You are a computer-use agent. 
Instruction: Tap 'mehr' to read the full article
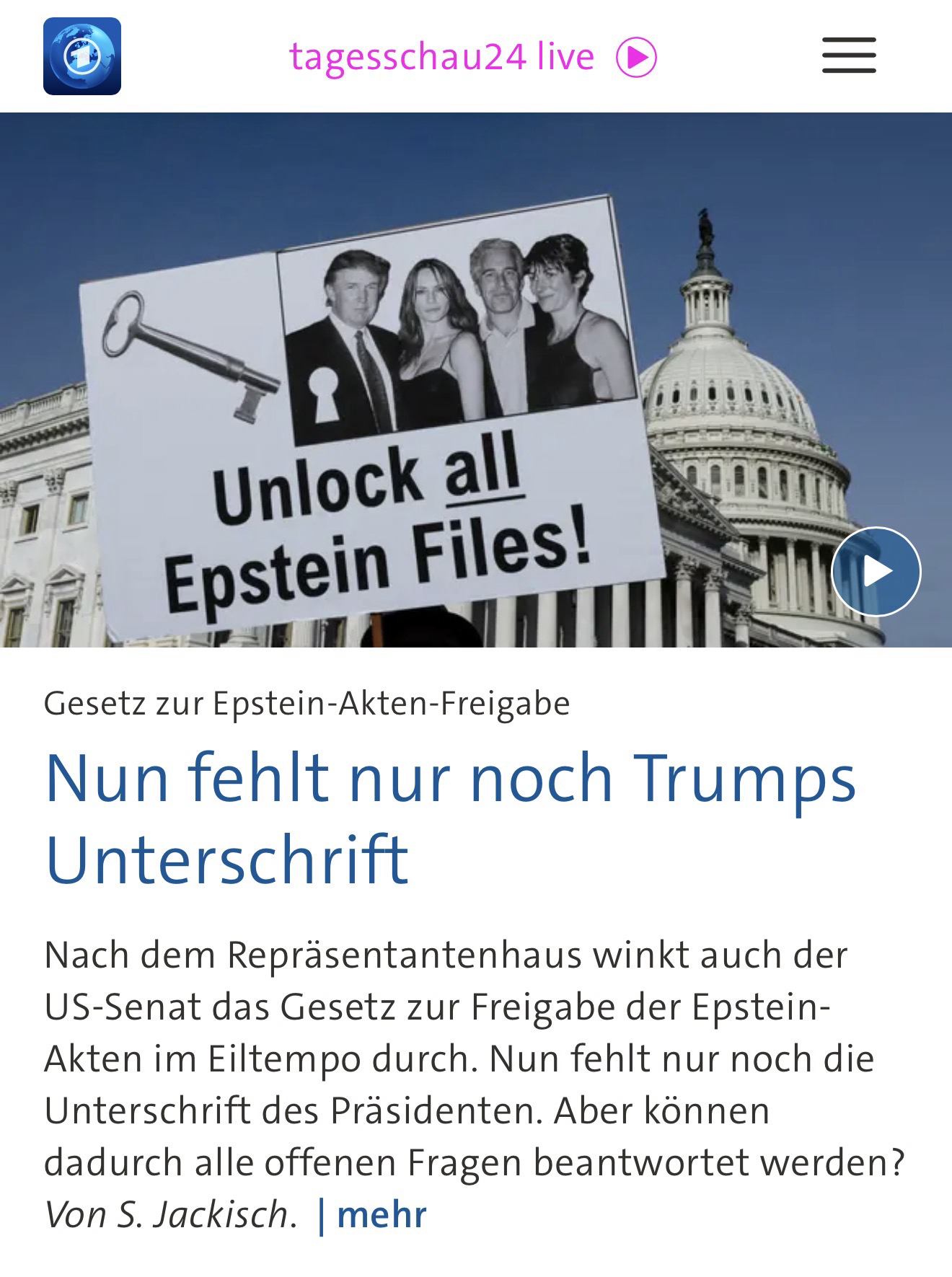click(x=382, y=1214)
